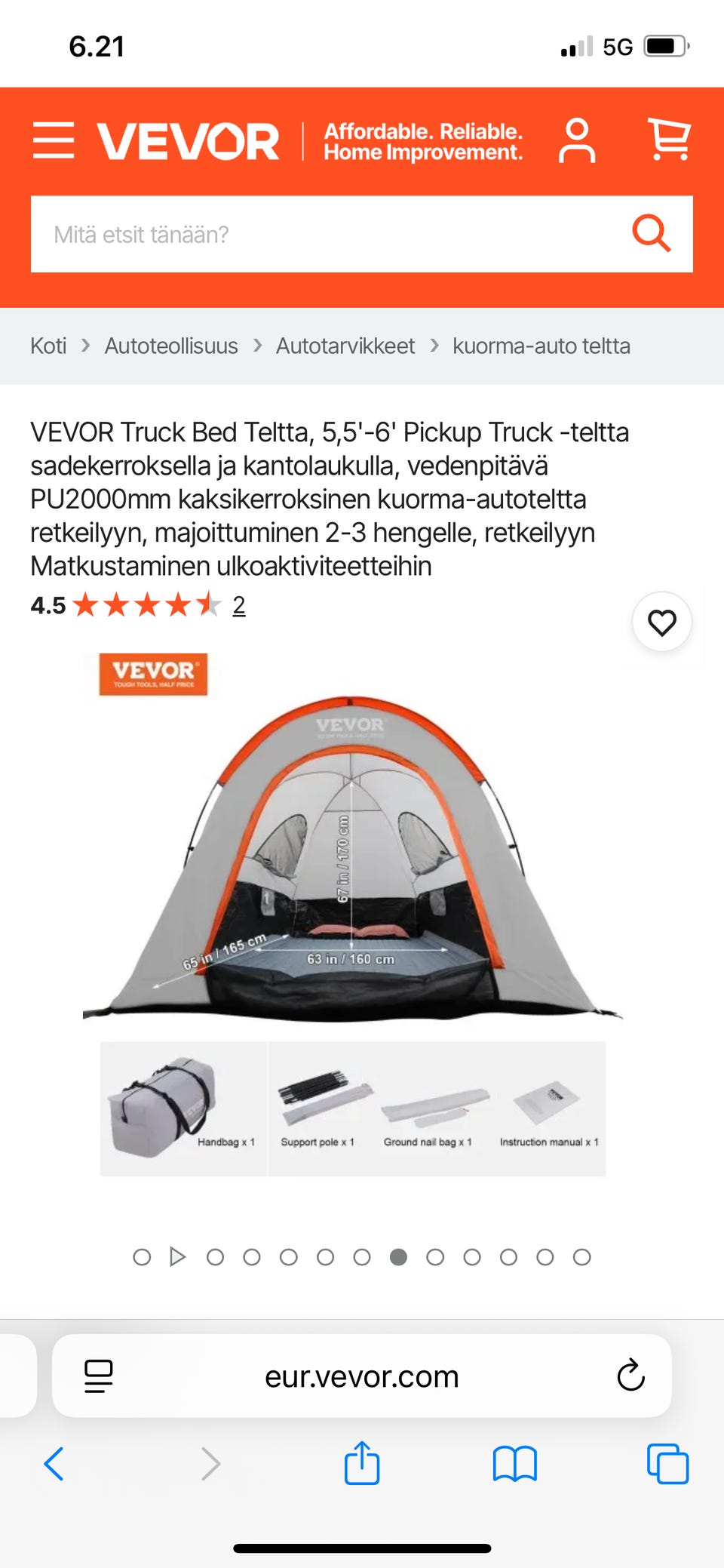This screenshot has width=724, height=1568.
Task: Open the Autotarvikkeet breadcrumb category
Action: [x=345, y=345]
